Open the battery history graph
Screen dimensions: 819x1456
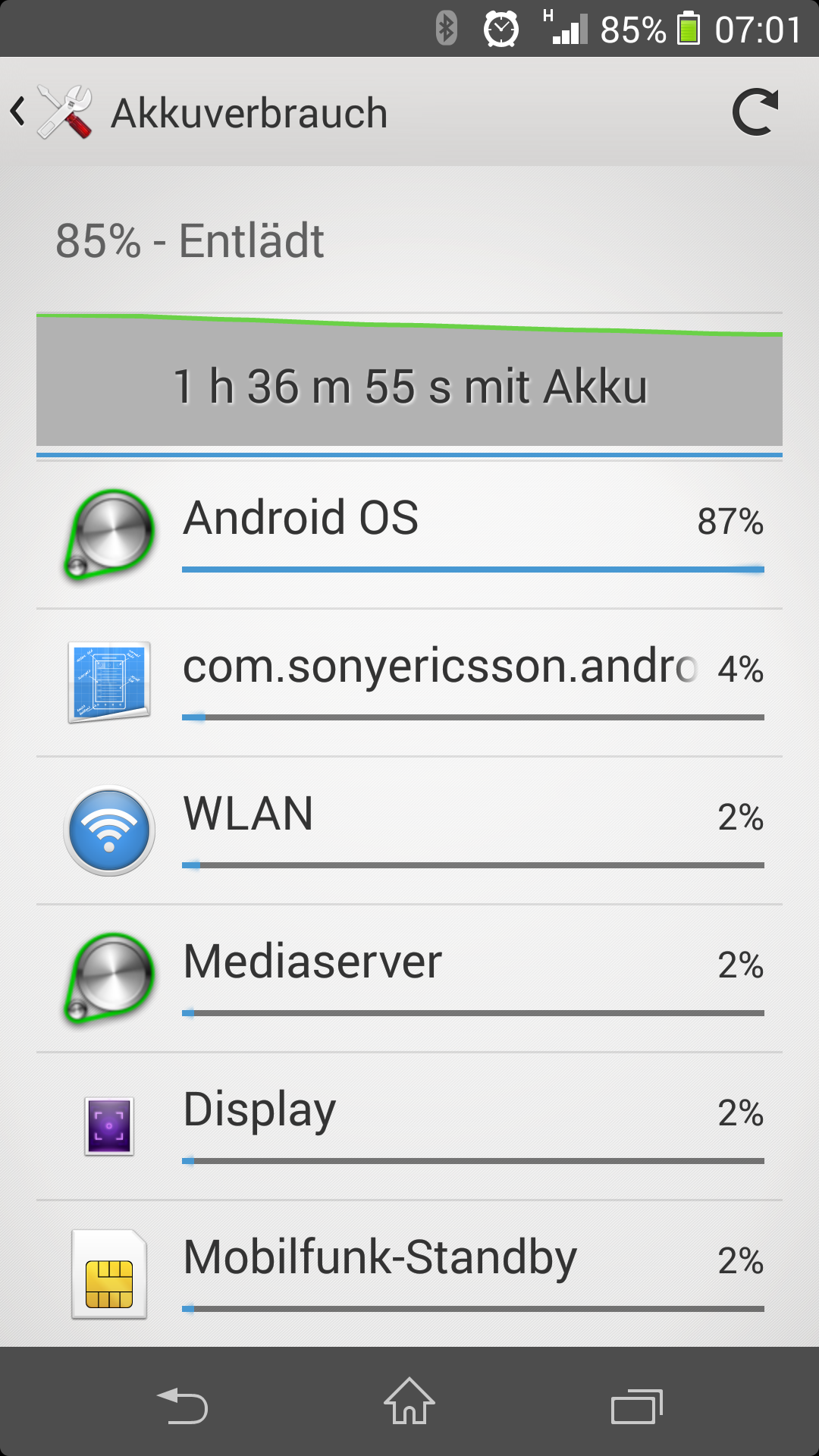point(409,379)
